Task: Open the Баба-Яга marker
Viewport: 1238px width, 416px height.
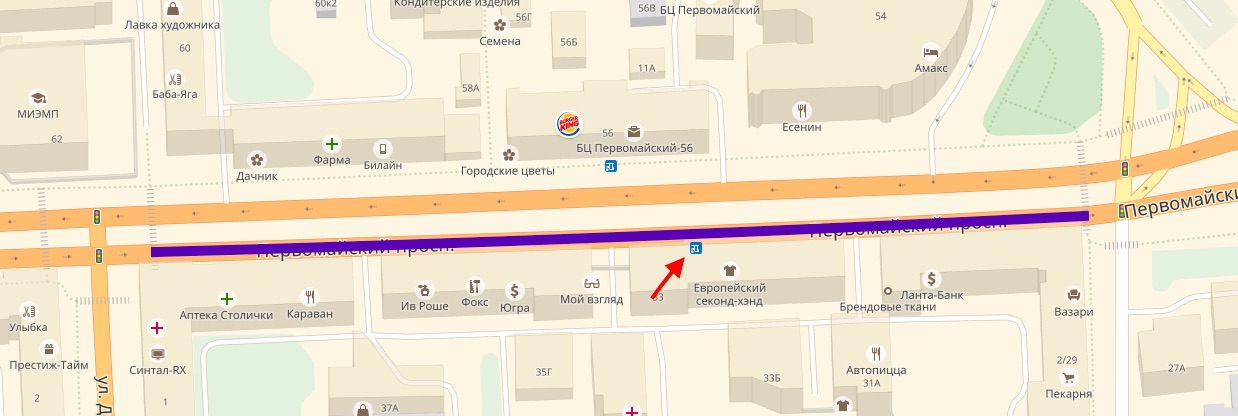Action: click(x=176, y=79)
